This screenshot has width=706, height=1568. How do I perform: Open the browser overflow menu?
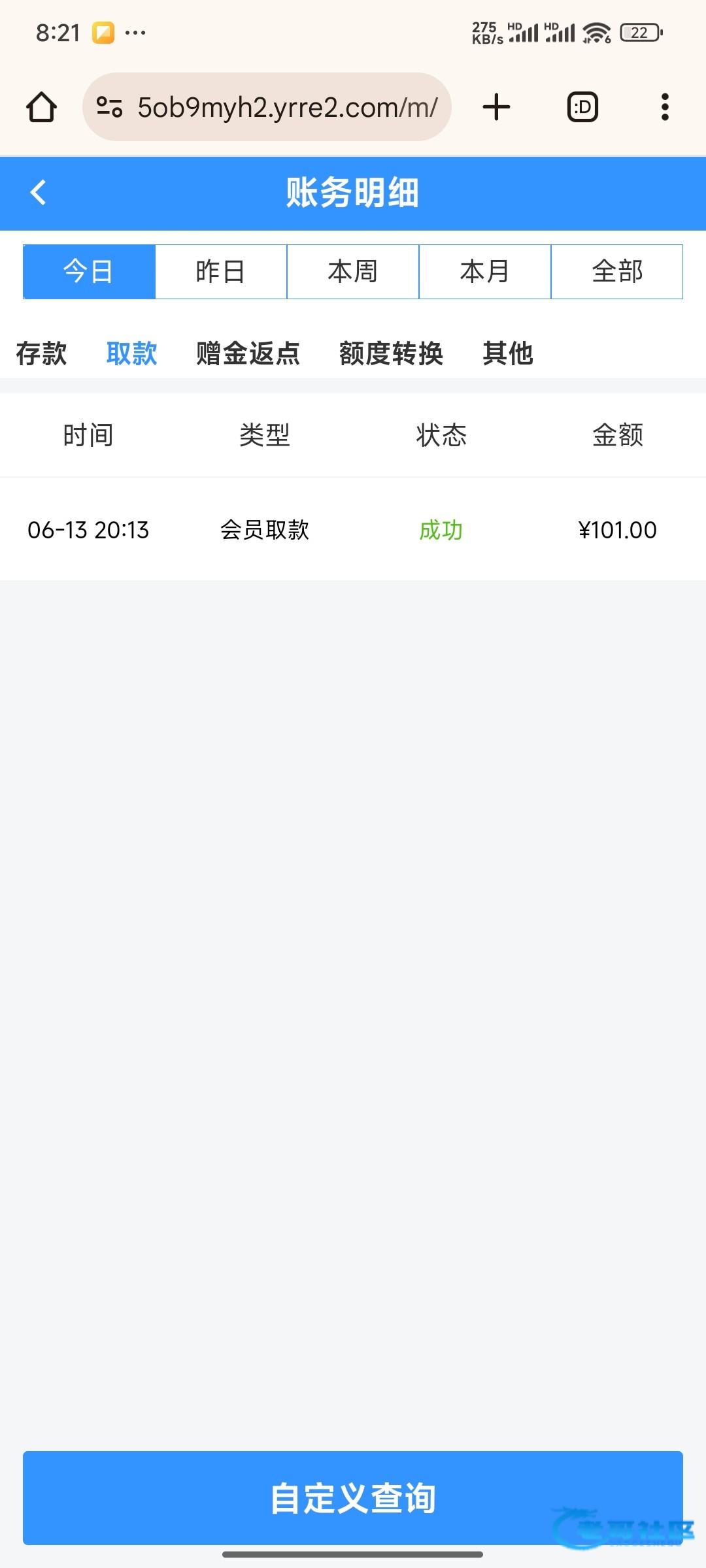(x=665, y=107)
